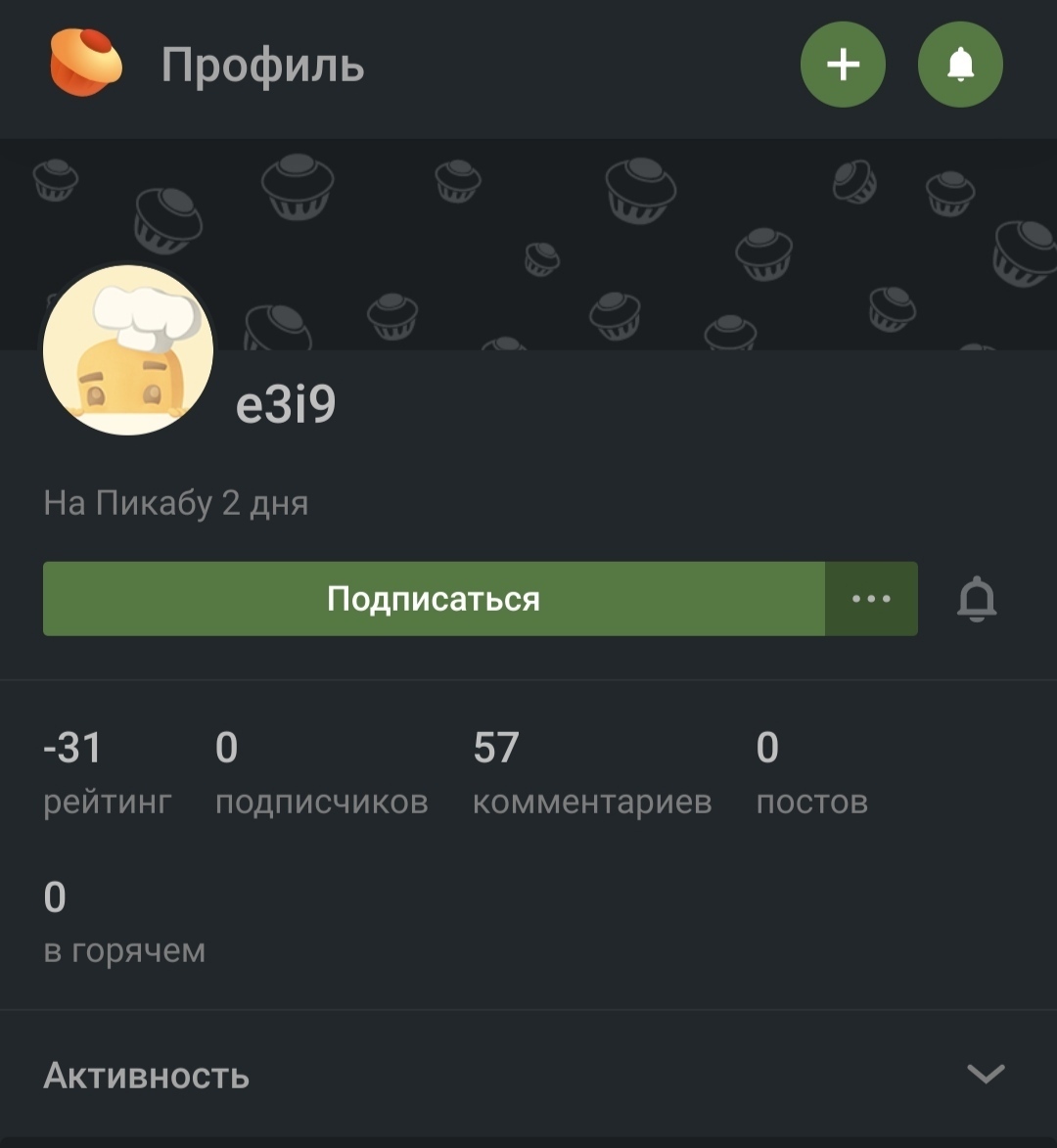The image size is (1057, 1148).
Task: Enable notifications for user e3i9
Action: (976, 599)
